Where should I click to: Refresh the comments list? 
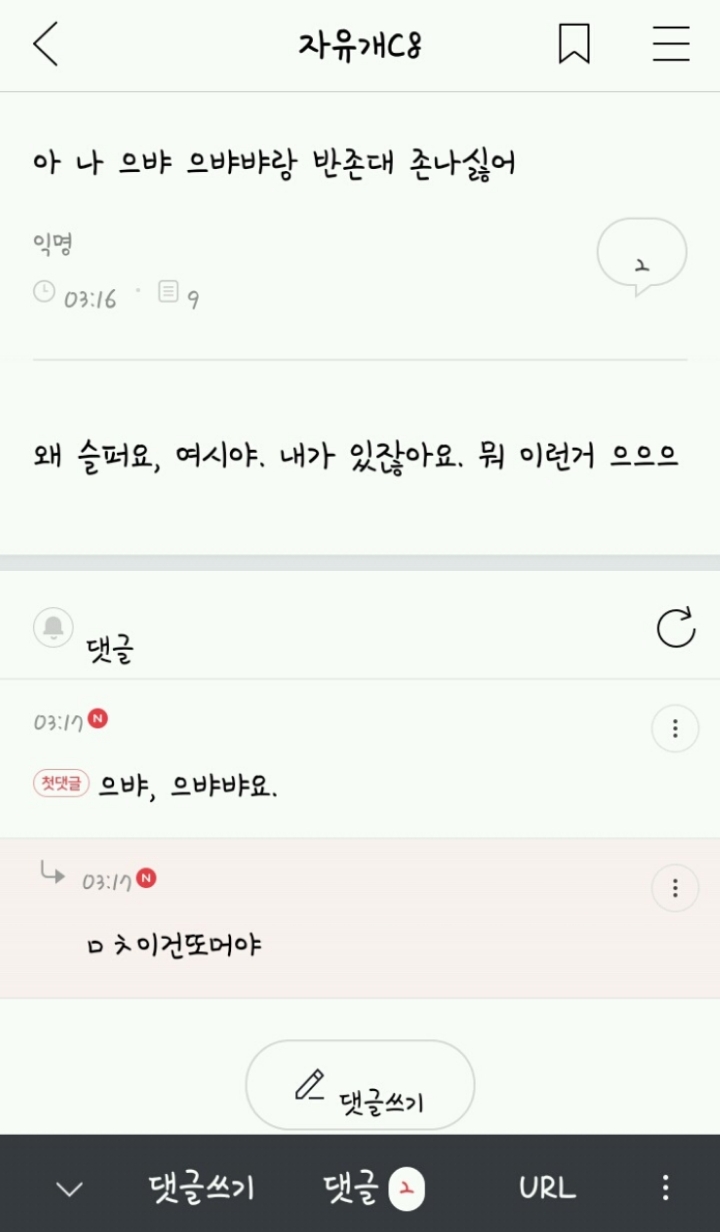pyautogui.click(x=675, y=628)
